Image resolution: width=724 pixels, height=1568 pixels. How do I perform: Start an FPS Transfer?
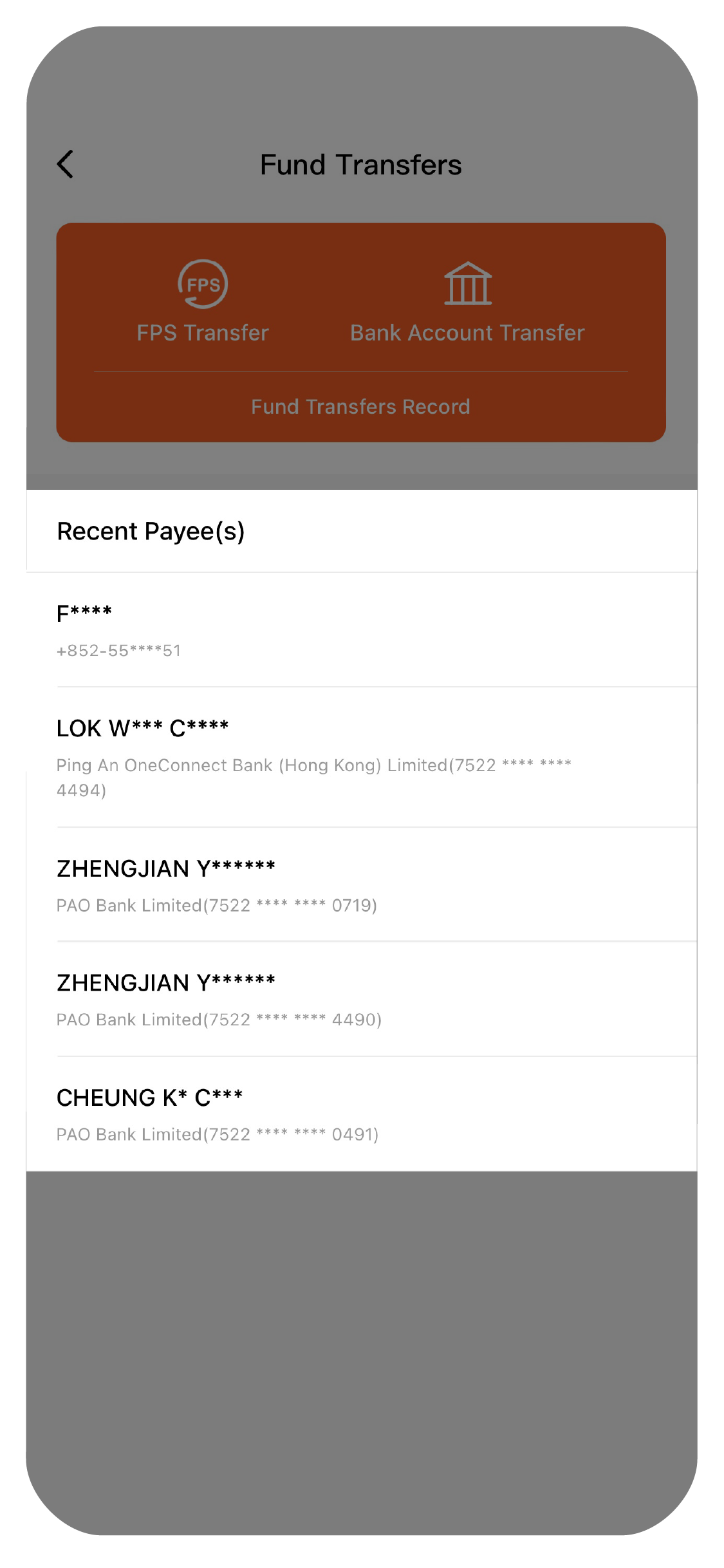(x=203, y=301)
